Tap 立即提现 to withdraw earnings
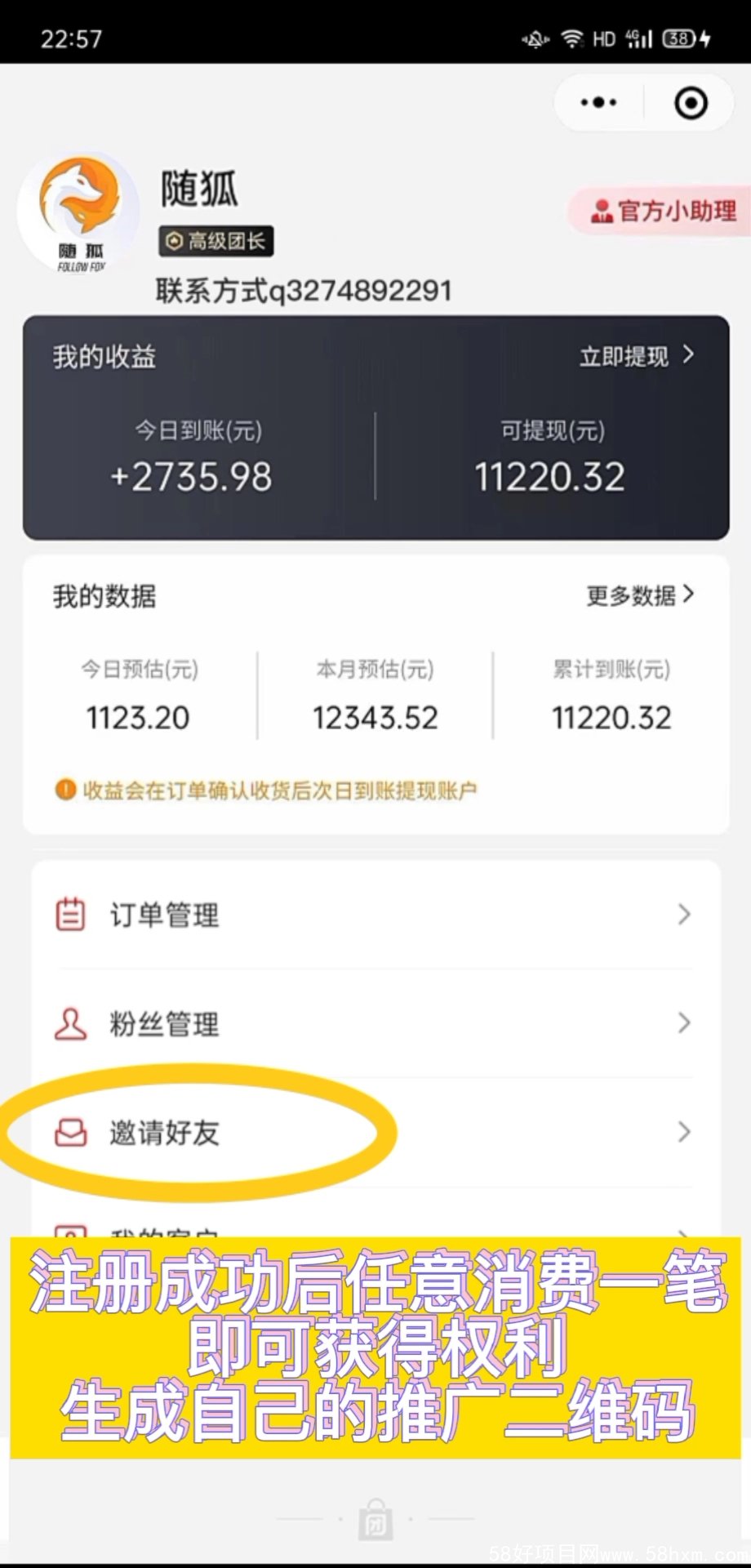 (636, 356)
